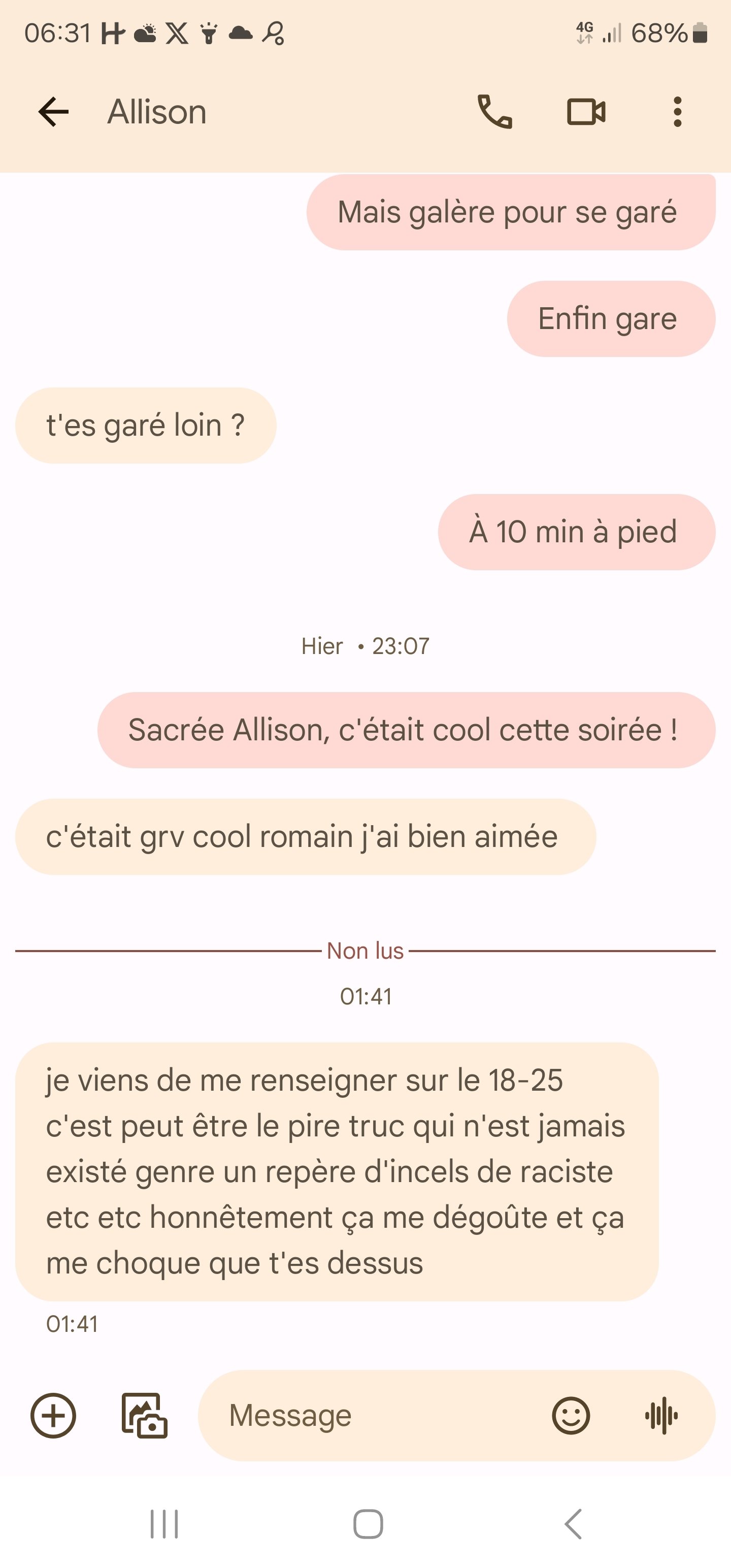This screenshot has height=1568, width=731.
Task: Start a voice call with Allison
Action: click(x=495, y=112)
